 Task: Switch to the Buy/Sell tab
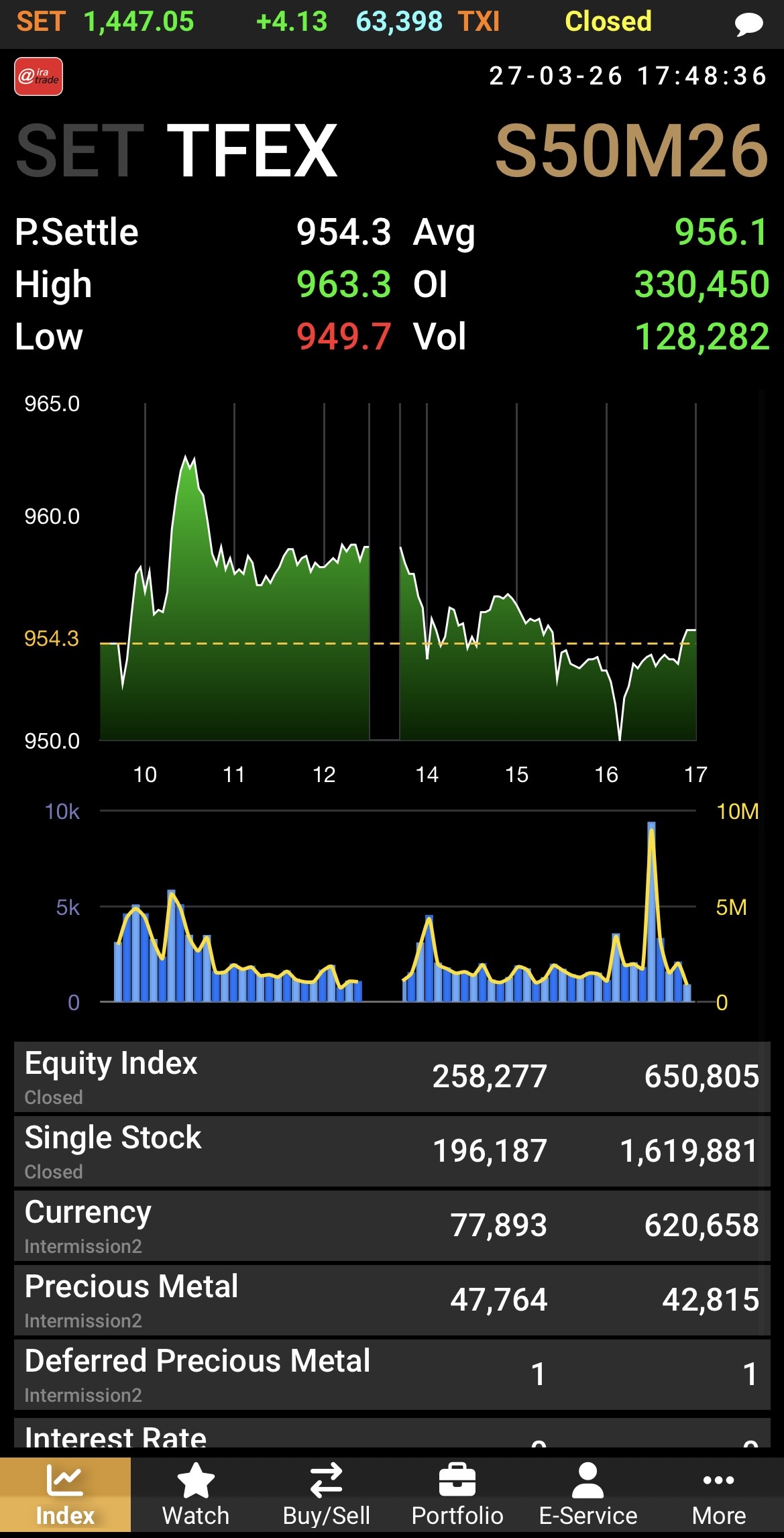(x=327, y=1495)
